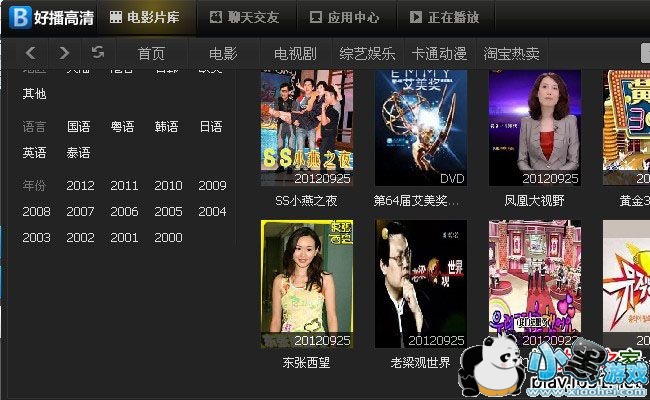This screenshot has height=400, width=650.
Task: Open the 凤凰大视野 video
Action: (534, 130)
